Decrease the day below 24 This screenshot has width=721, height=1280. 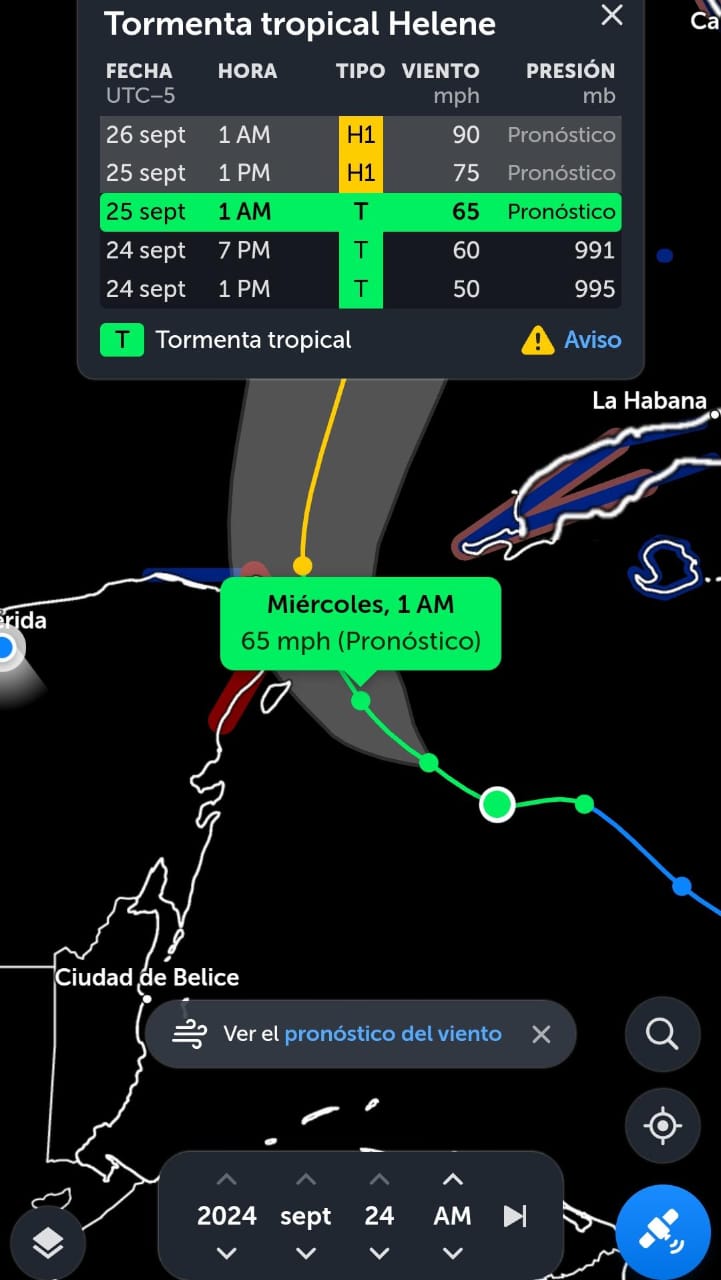(x=379, y=1253)
